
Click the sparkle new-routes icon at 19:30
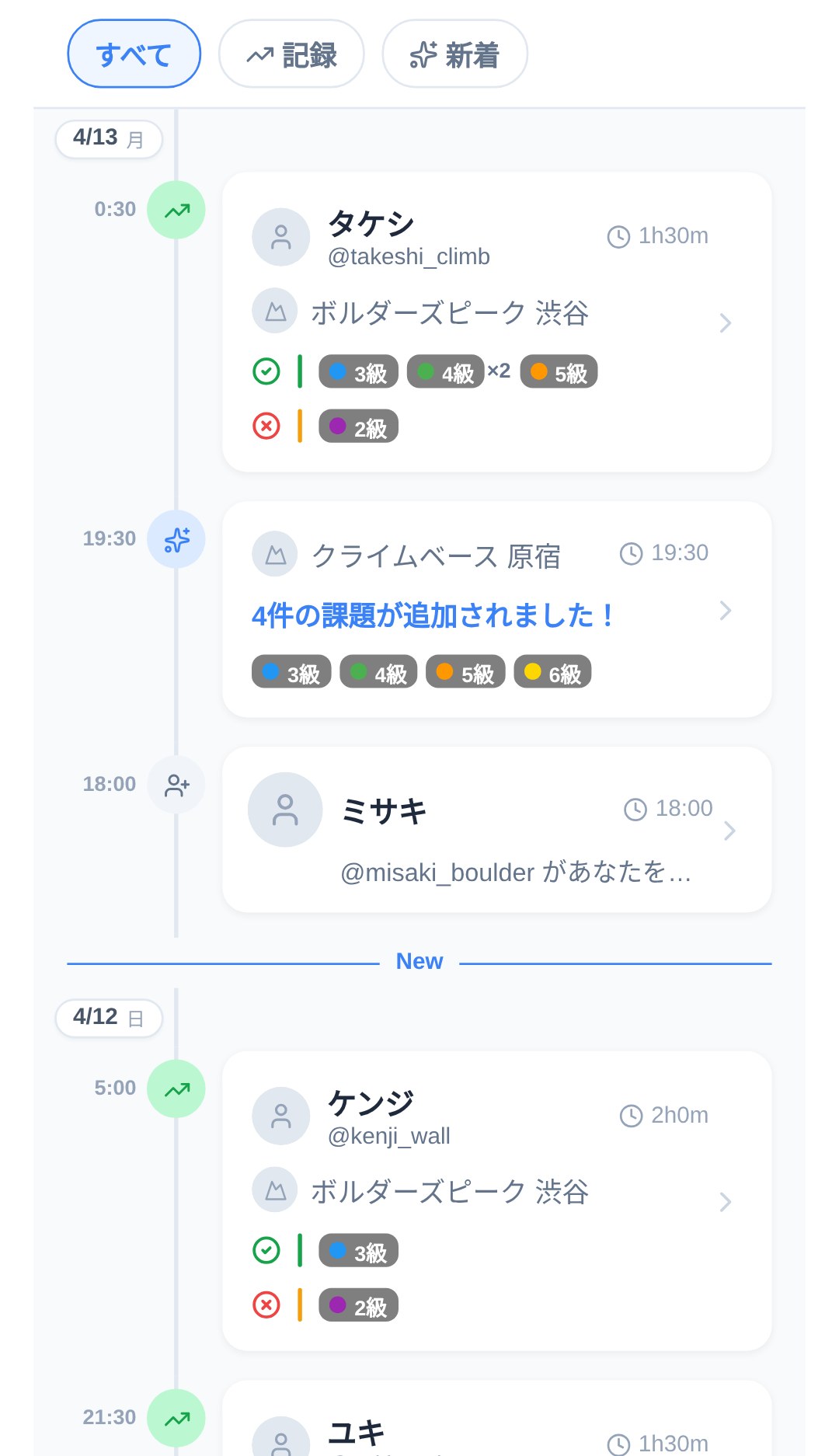176,538
